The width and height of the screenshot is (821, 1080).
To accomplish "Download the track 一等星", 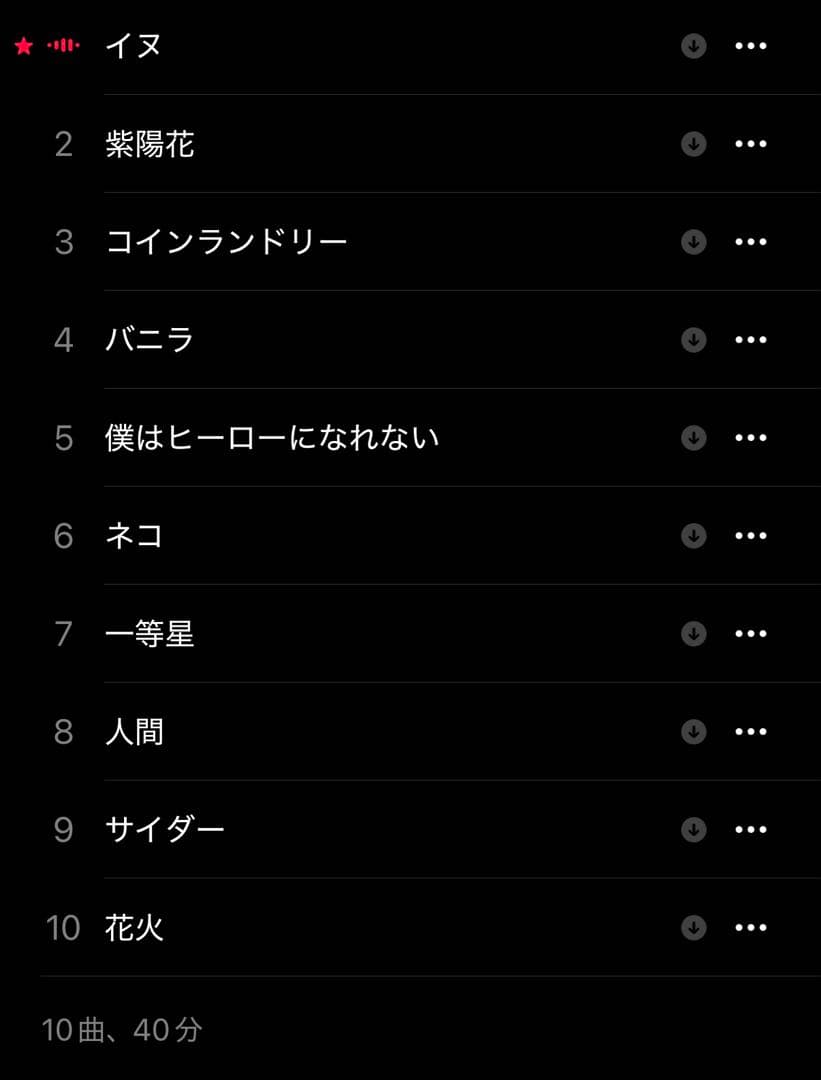I will [692, 633].
